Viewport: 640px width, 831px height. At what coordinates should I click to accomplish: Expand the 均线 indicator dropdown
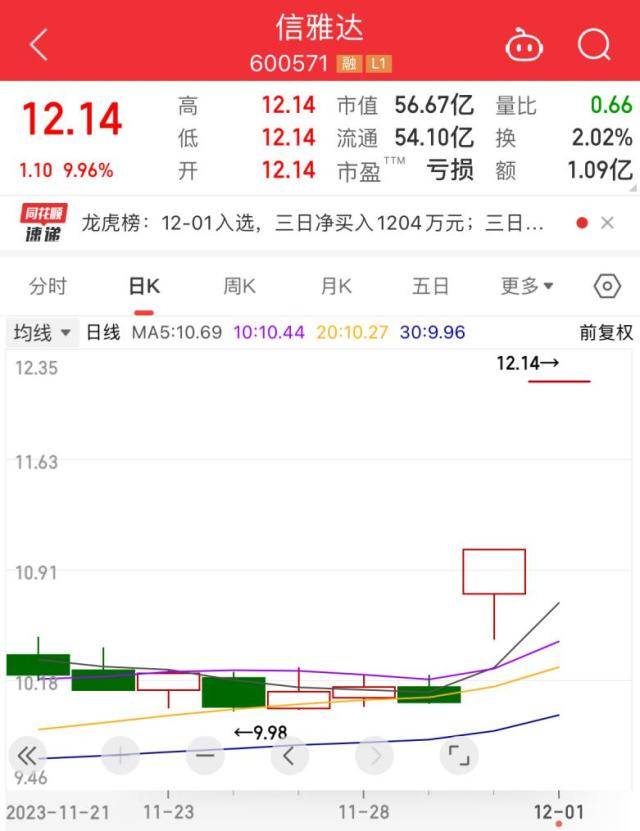tap(43, 332)
